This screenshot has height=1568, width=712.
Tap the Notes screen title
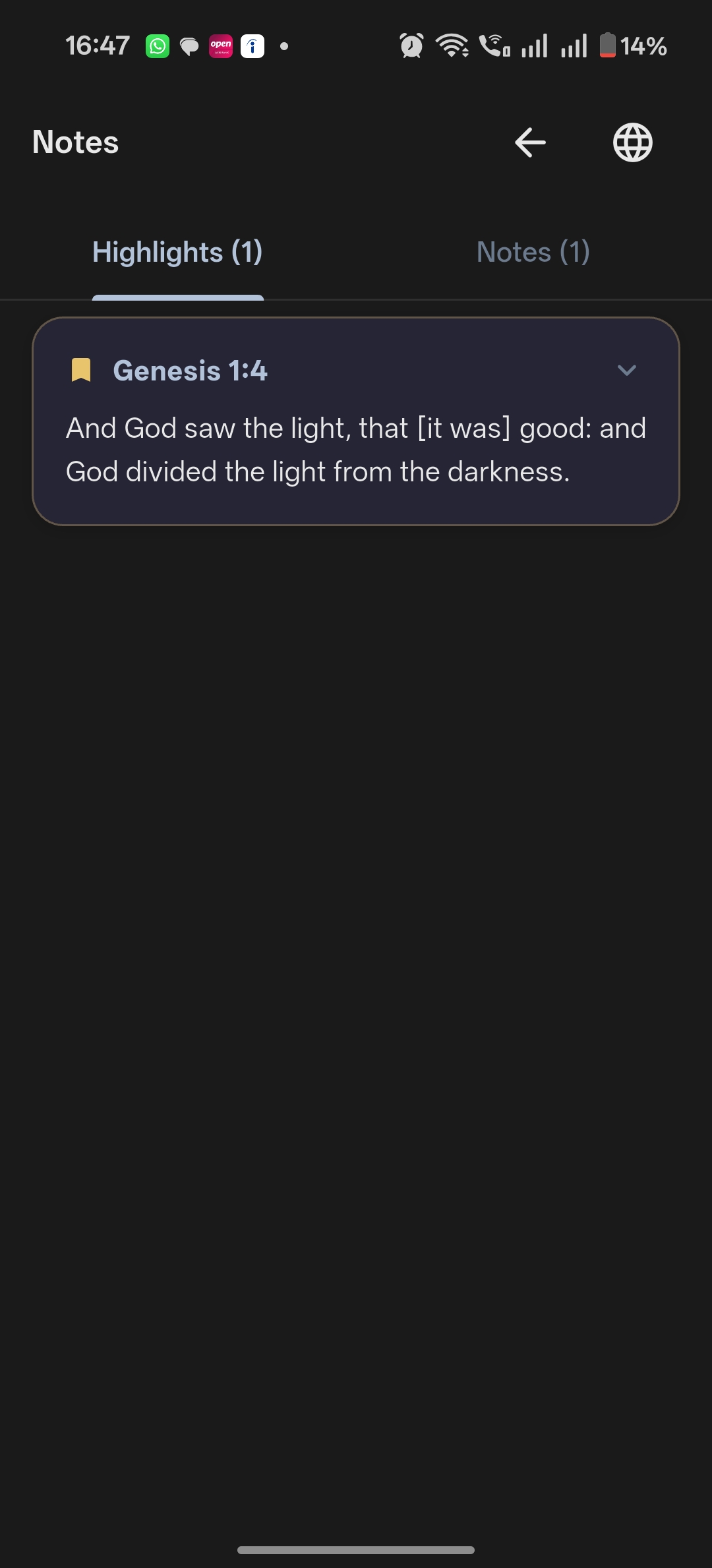74,141
